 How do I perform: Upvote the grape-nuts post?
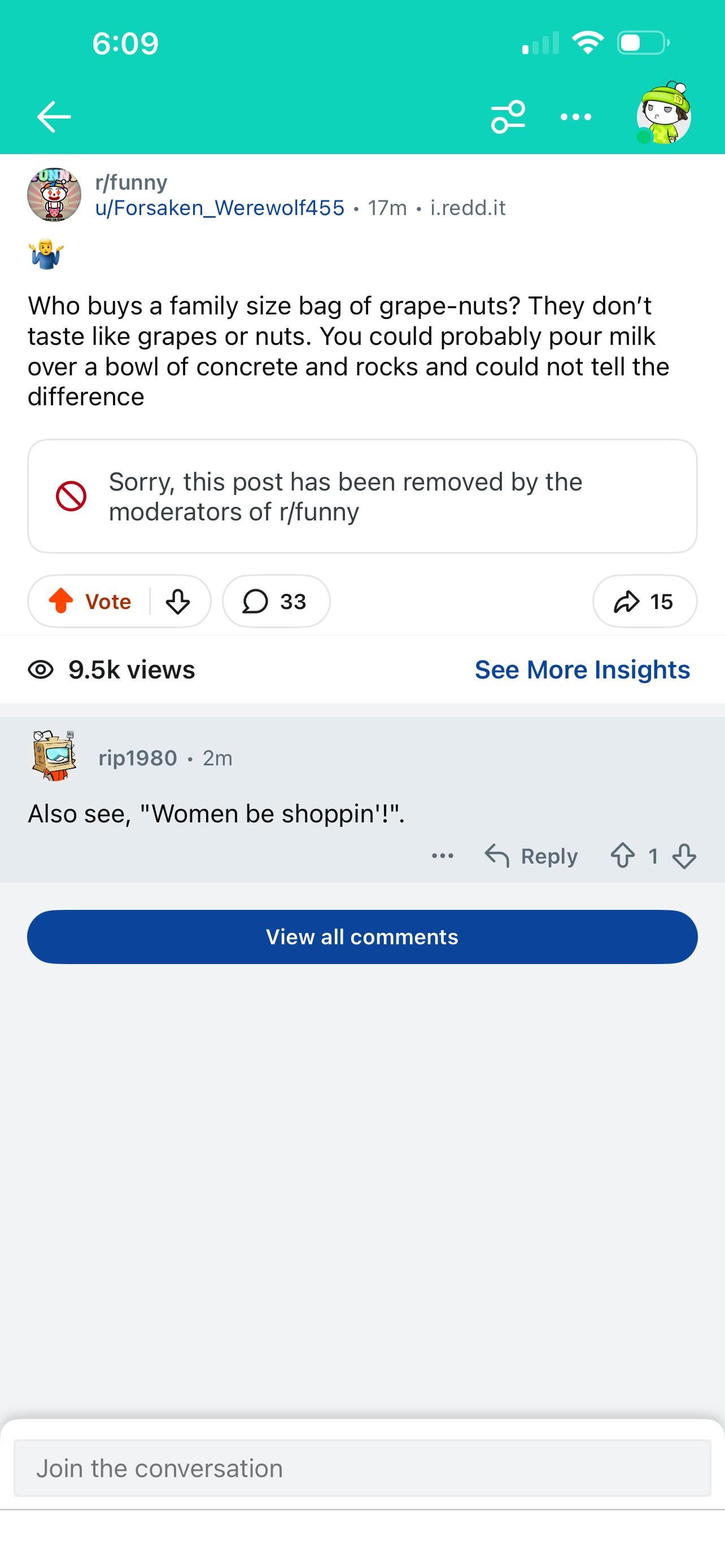62,601
